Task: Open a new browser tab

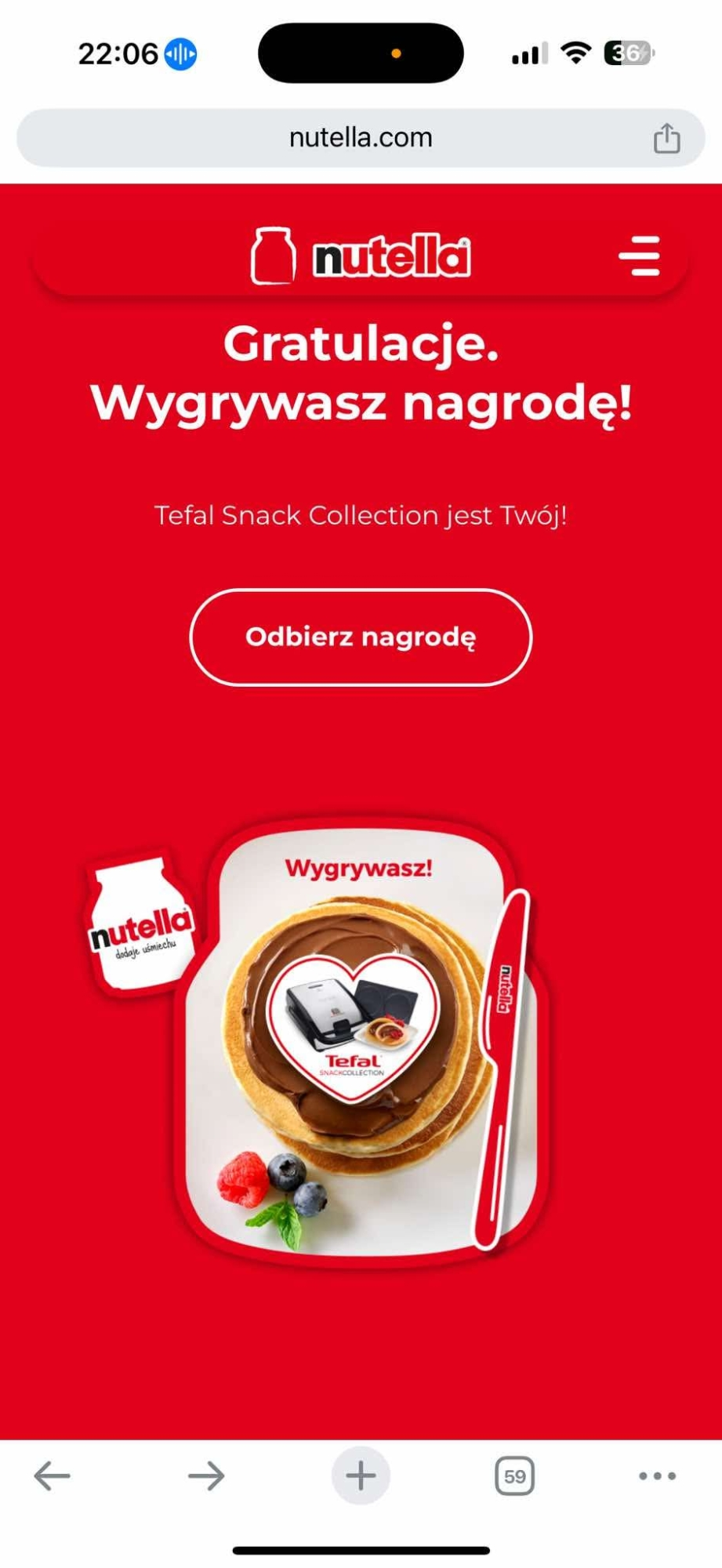Action: [x=361, y=1475]
